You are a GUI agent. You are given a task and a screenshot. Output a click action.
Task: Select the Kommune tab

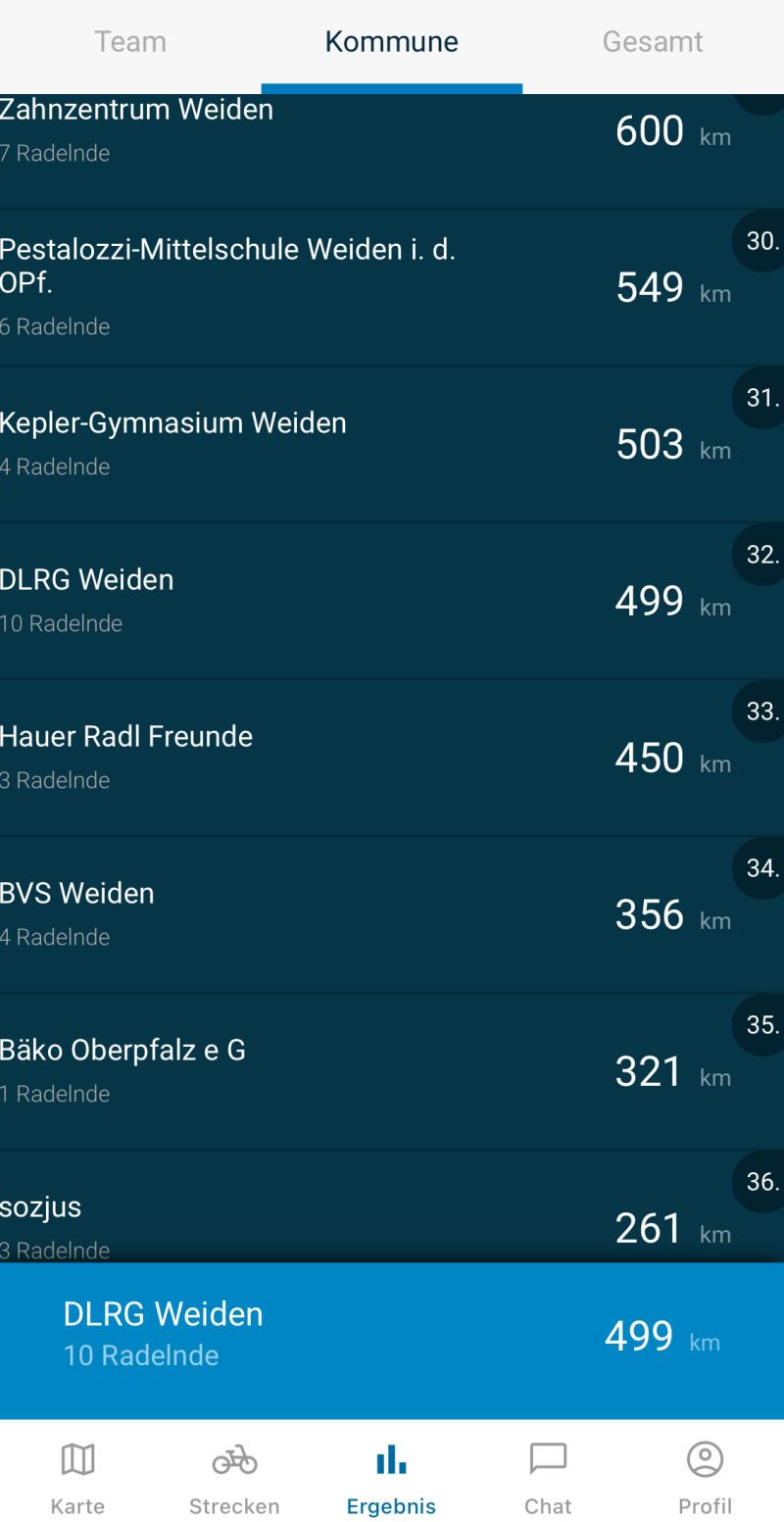point(392,42)
